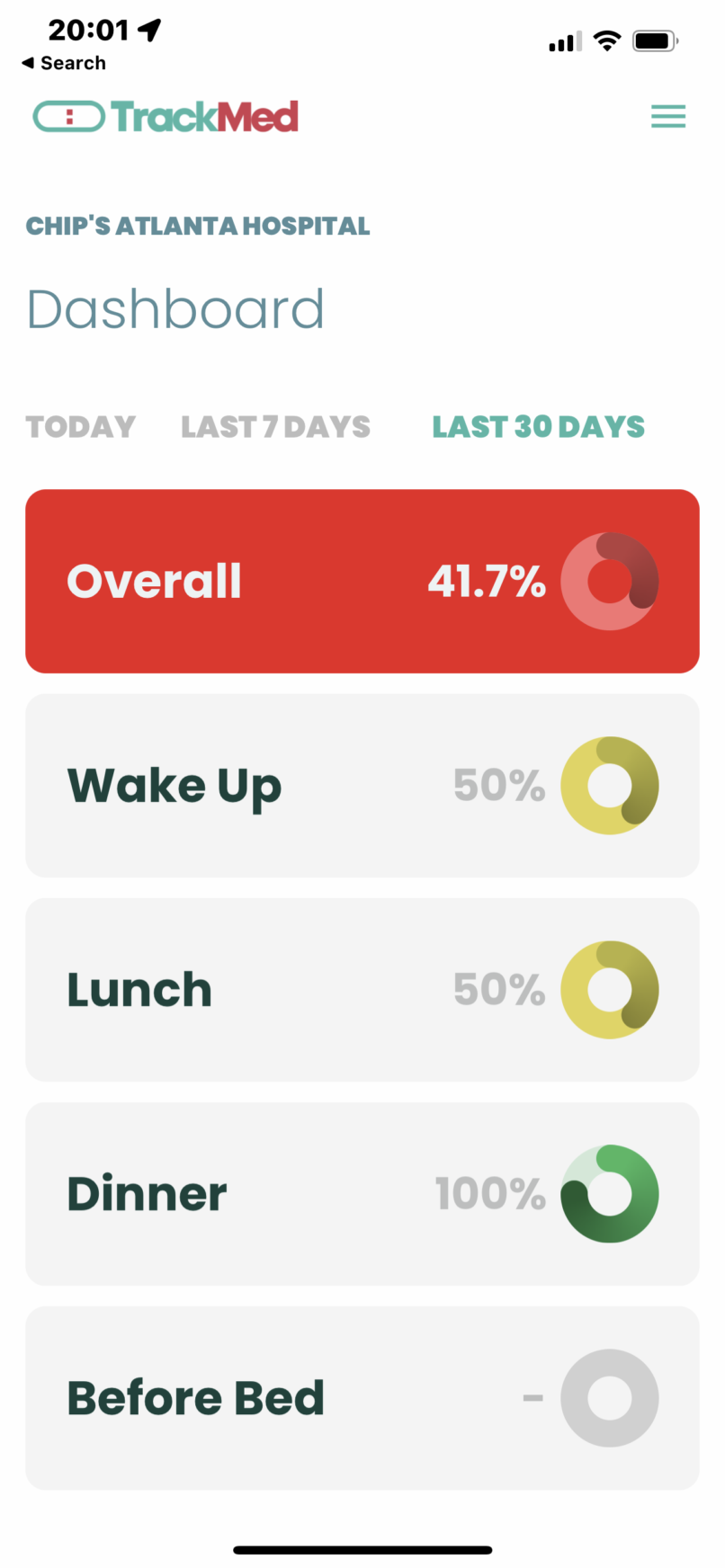
Task: Open the hamburger menu
Action: pyautogui.click(x=667, y=117)
